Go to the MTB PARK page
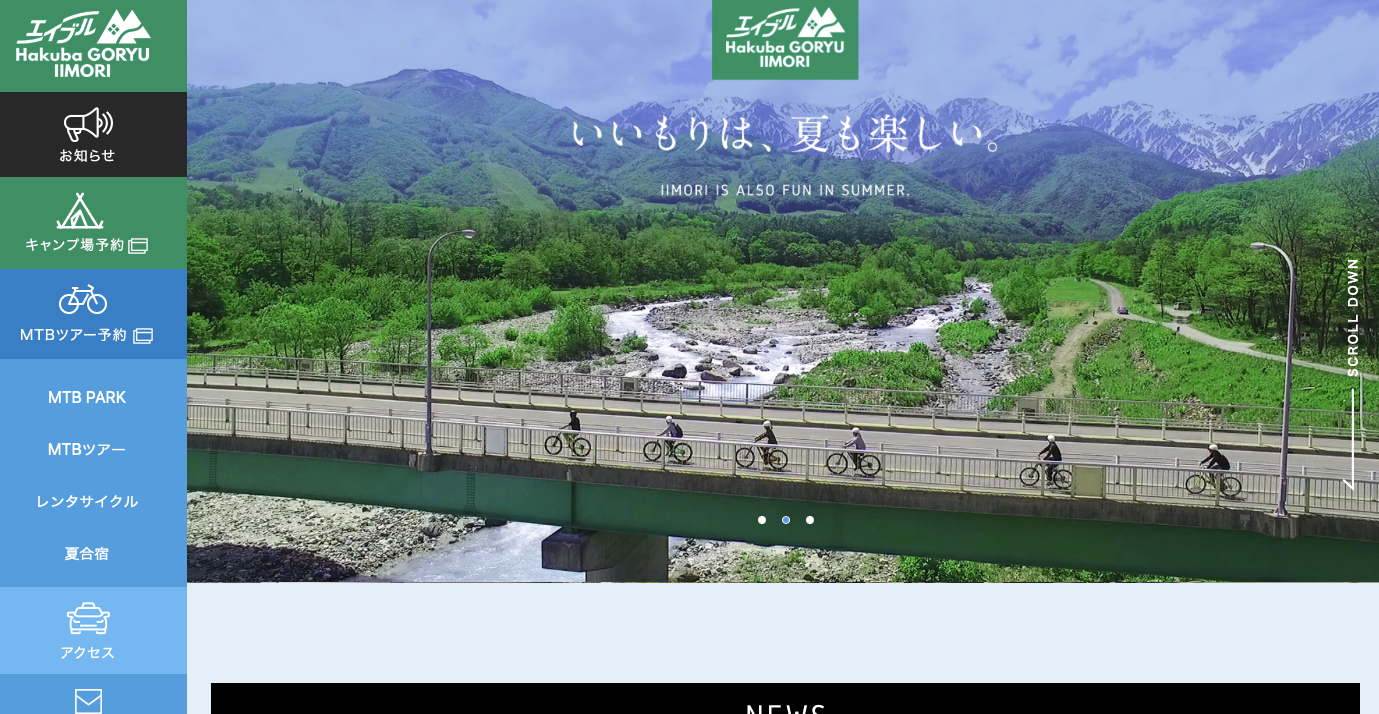The width and height of the screenshot is (1379, 714). point(87,397)
